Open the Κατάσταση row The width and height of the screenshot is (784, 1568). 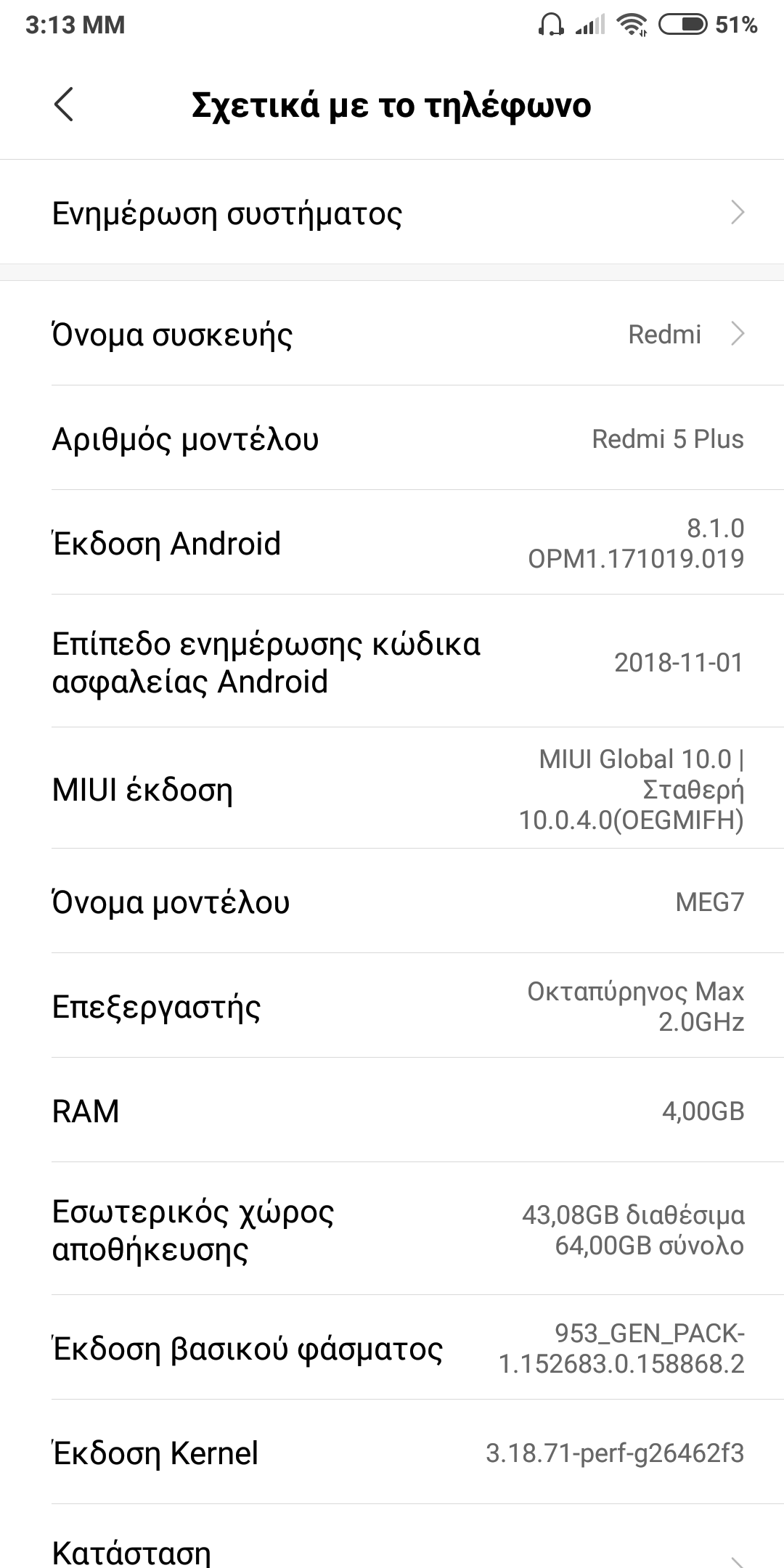click(x=392, y=1550)
